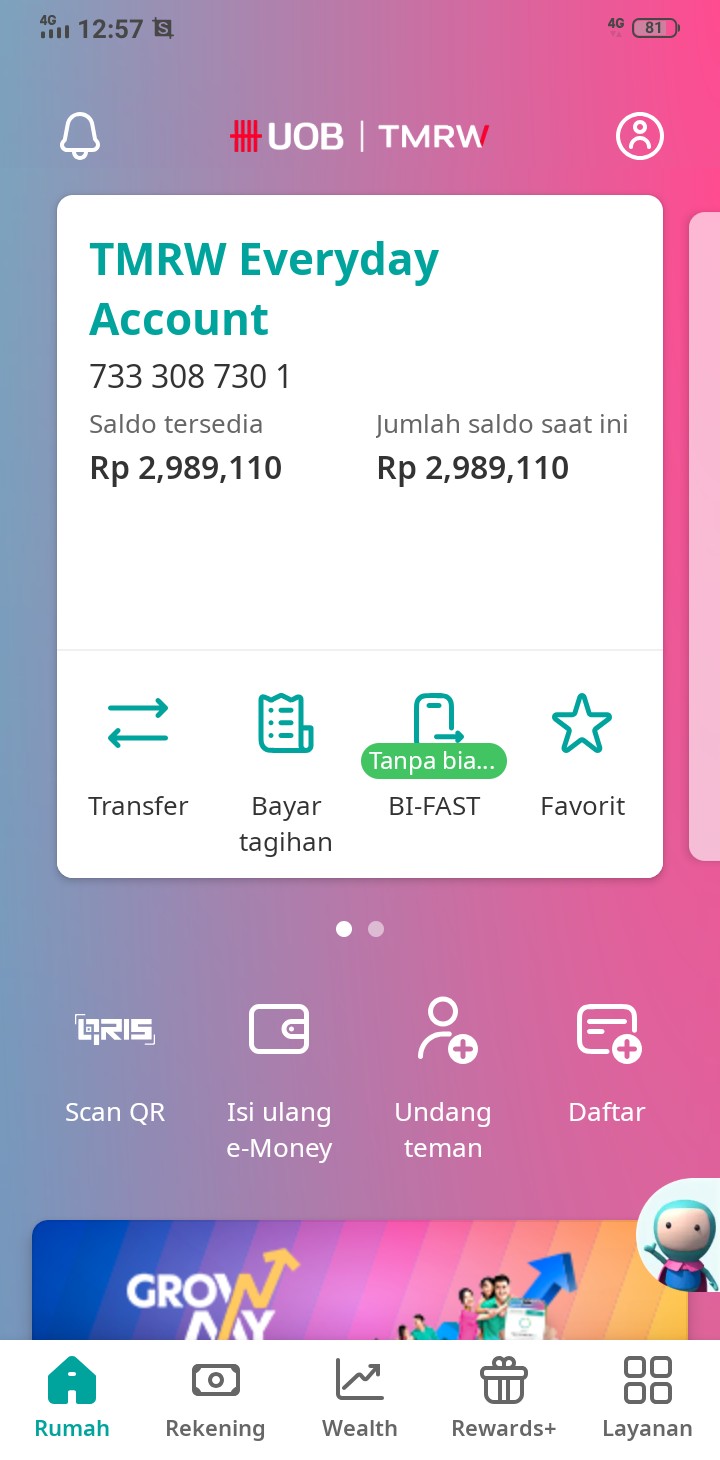Go to the second account card page dot

click(376, 929)
